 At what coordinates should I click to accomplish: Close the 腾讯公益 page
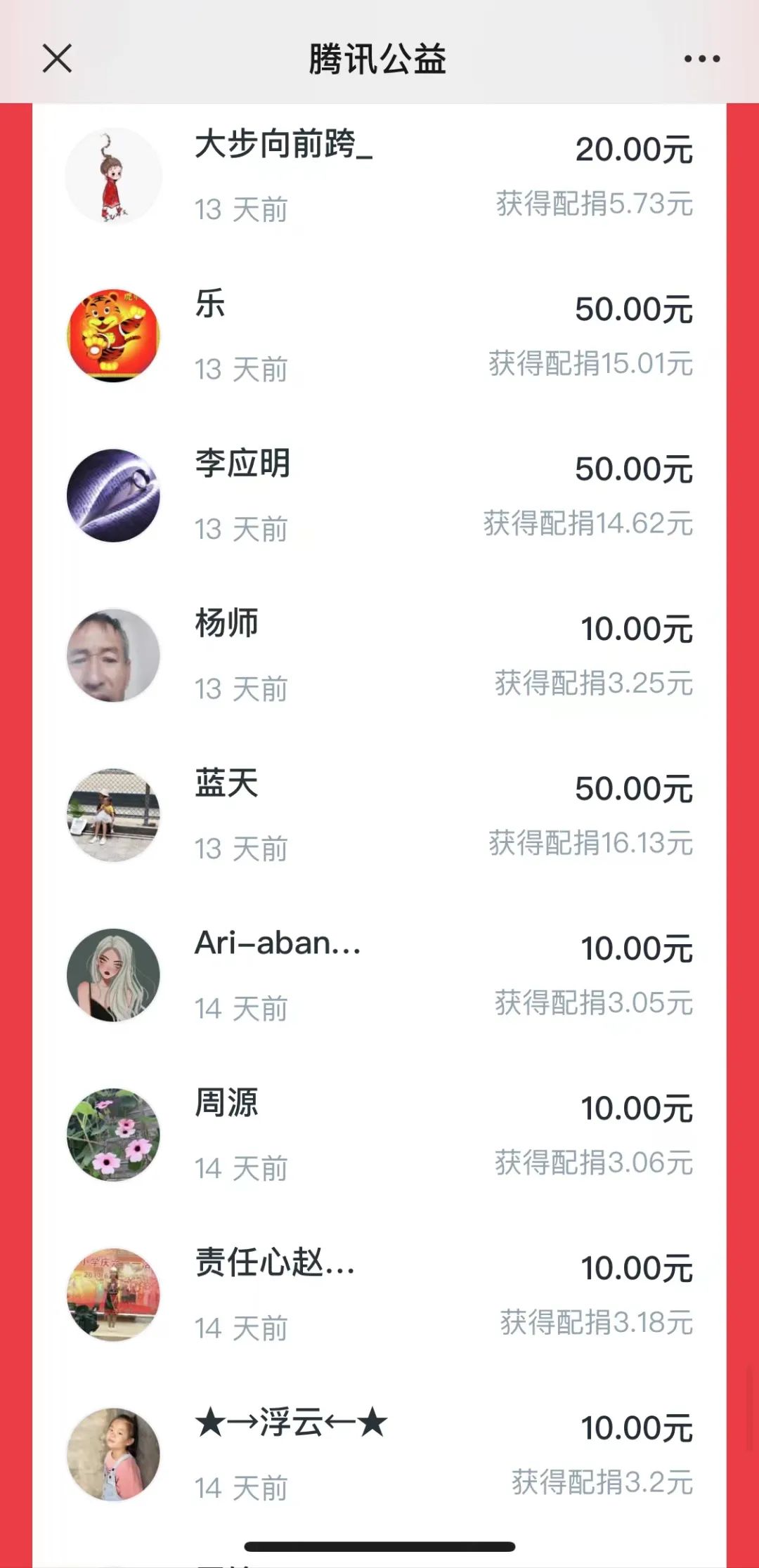click(x=57, y=58)
